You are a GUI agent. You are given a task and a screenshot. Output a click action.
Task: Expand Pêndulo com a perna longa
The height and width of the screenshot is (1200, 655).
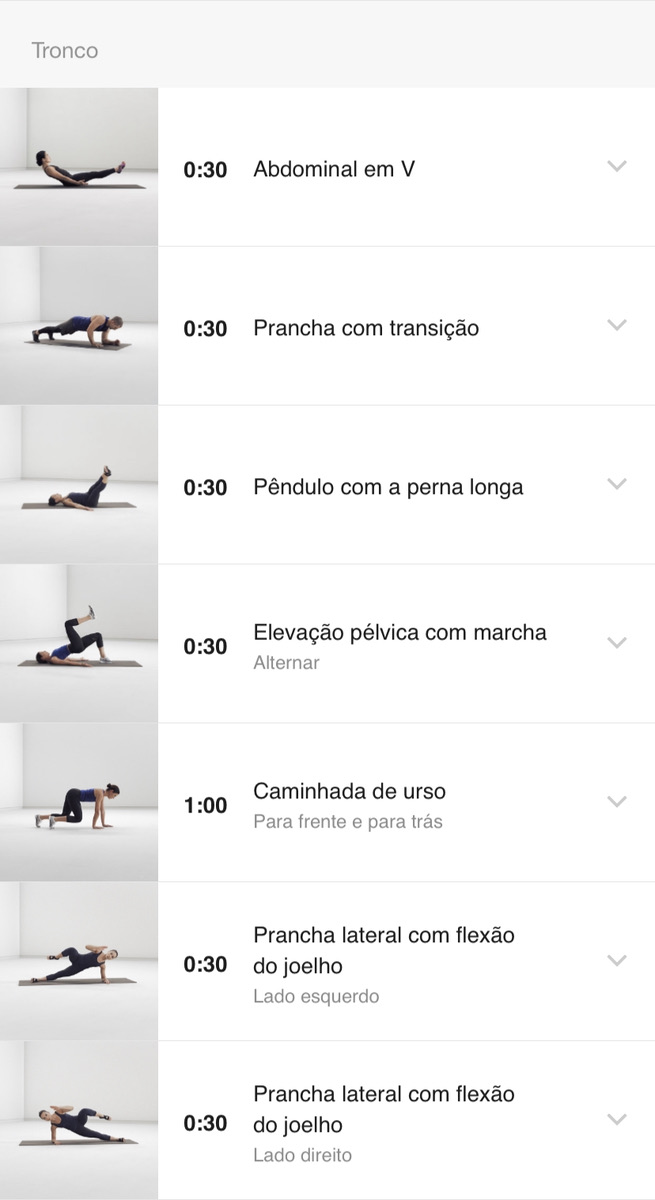click(x=617, y=484)
